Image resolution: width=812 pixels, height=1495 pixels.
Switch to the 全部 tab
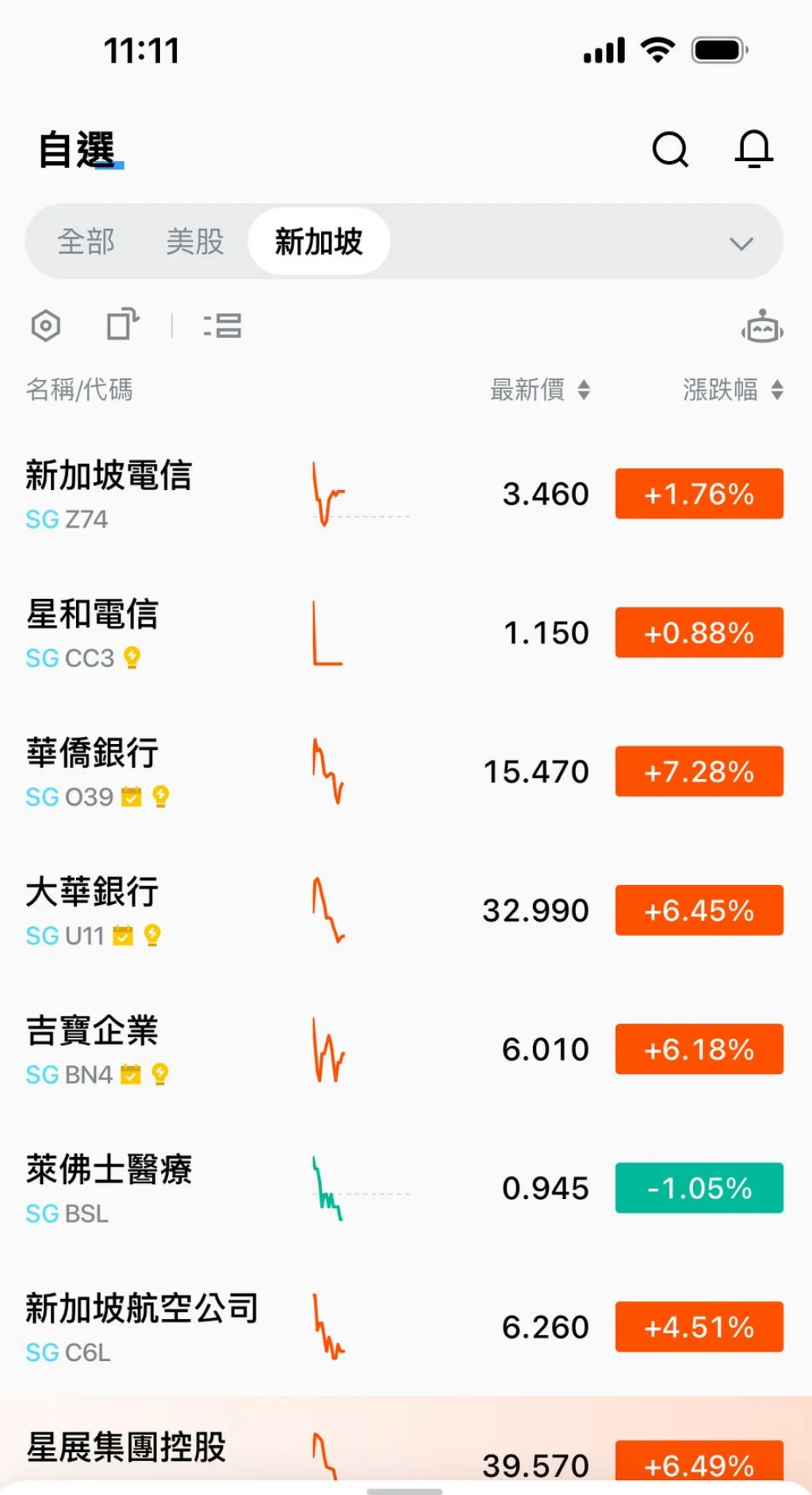pos(86,241)
